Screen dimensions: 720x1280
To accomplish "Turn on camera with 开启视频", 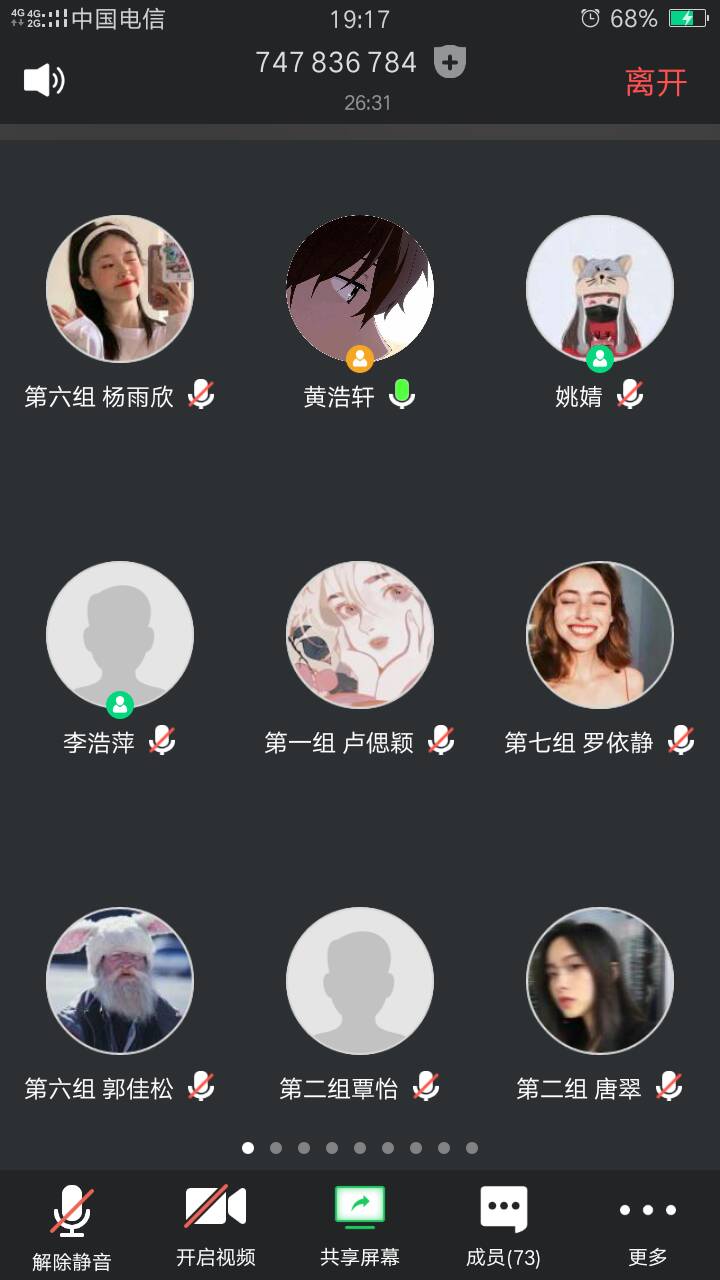I will 216,1226.
